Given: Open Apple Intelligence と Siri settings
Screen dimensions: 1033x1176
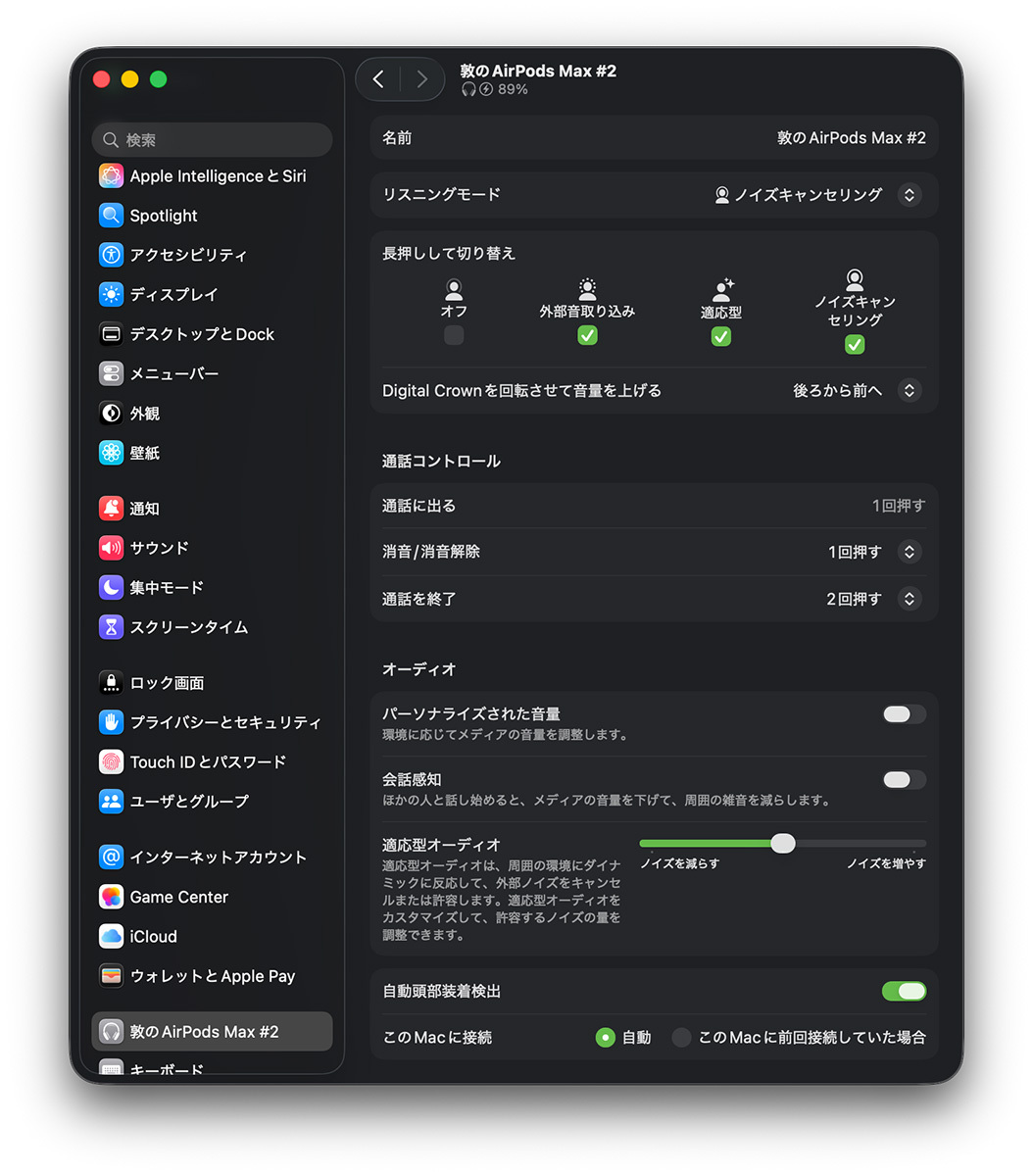Looking at the screenshot, I should [x=218, y=176].
